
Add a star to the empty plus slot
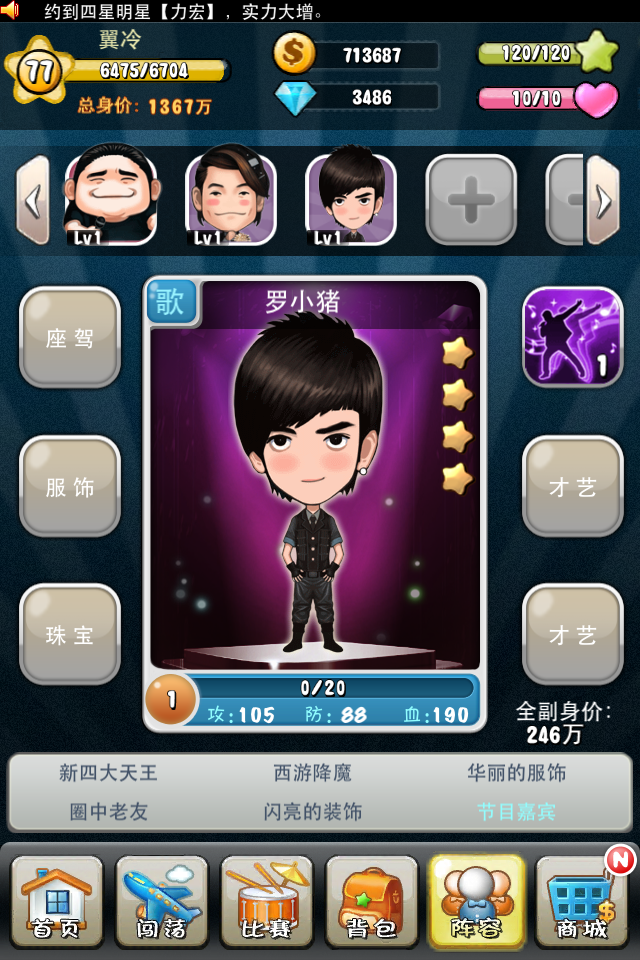(471, 200)
